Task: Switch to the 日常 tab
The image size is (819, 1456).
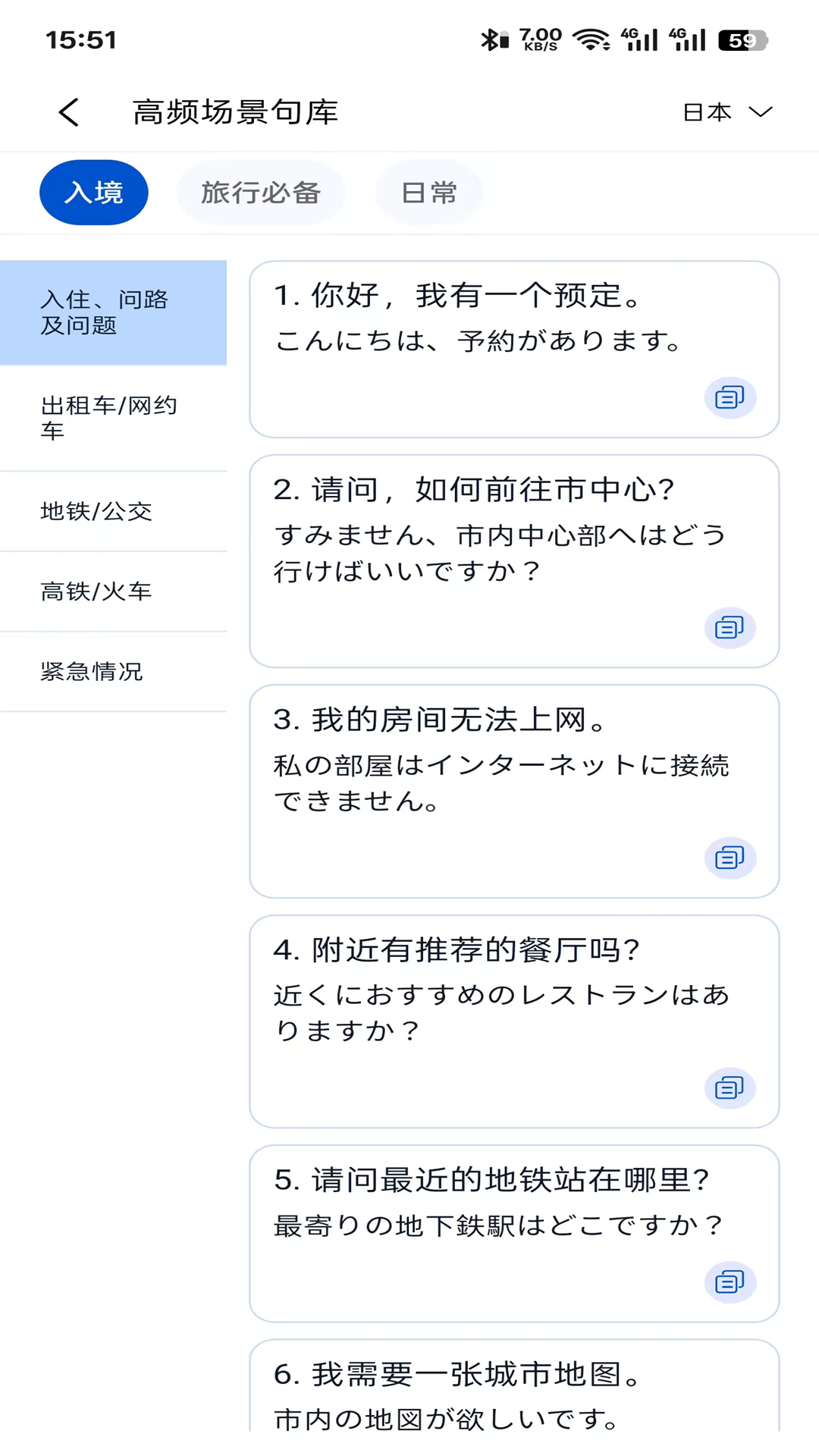Action: [428, 192]
